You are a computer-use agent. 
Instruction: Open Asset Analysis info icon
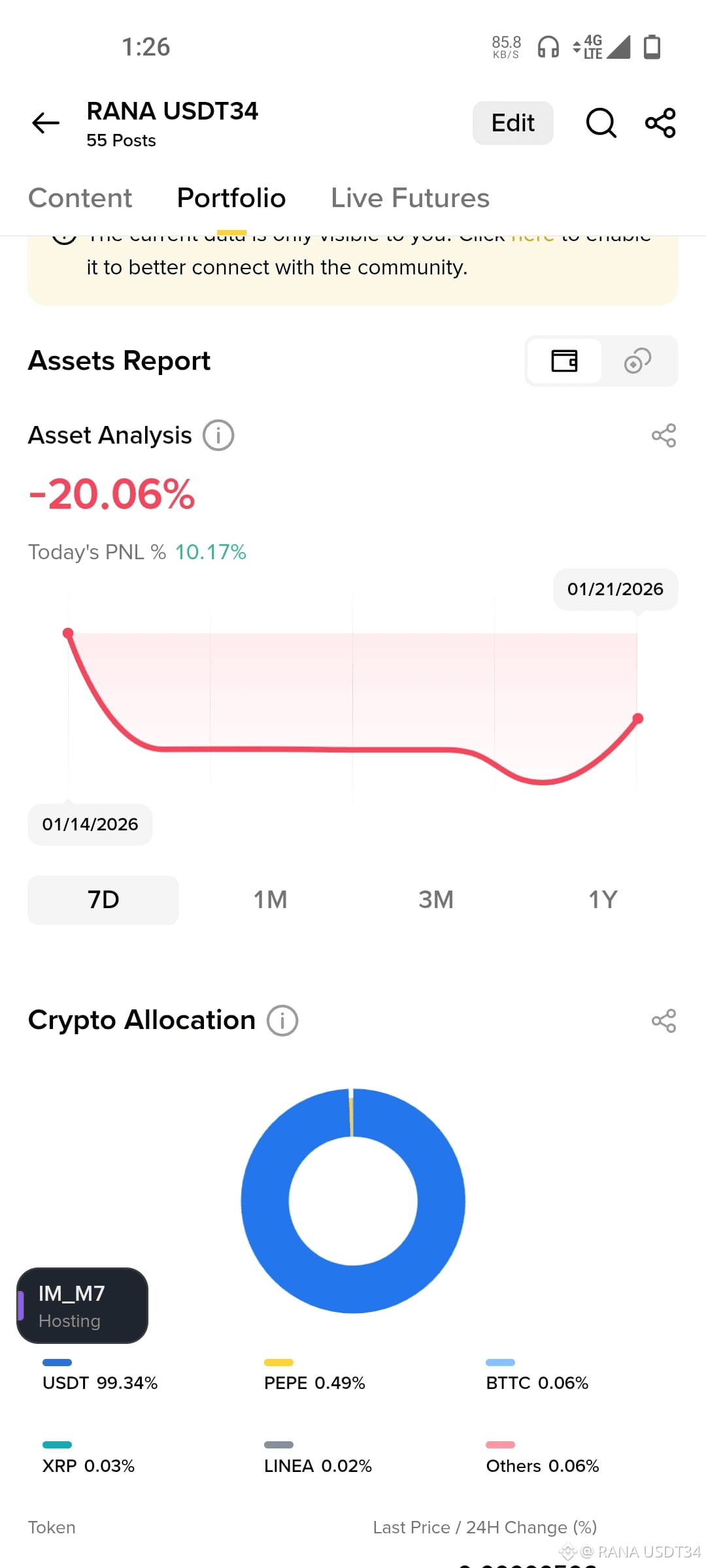click(218, 435)
